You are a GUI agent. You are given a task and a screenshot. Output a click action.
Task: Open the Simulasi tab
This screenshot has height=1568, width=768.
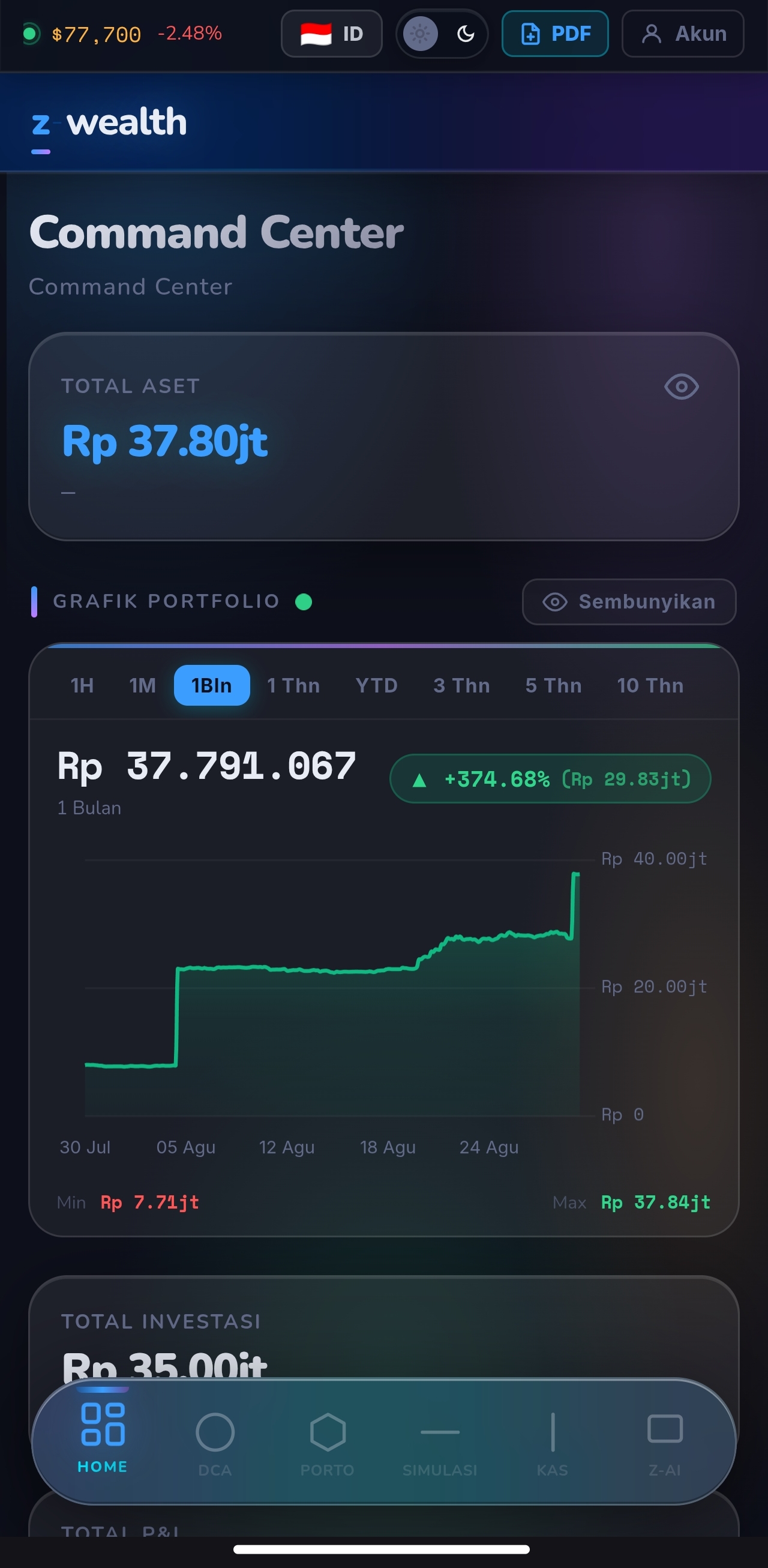tap(440, 1443)
